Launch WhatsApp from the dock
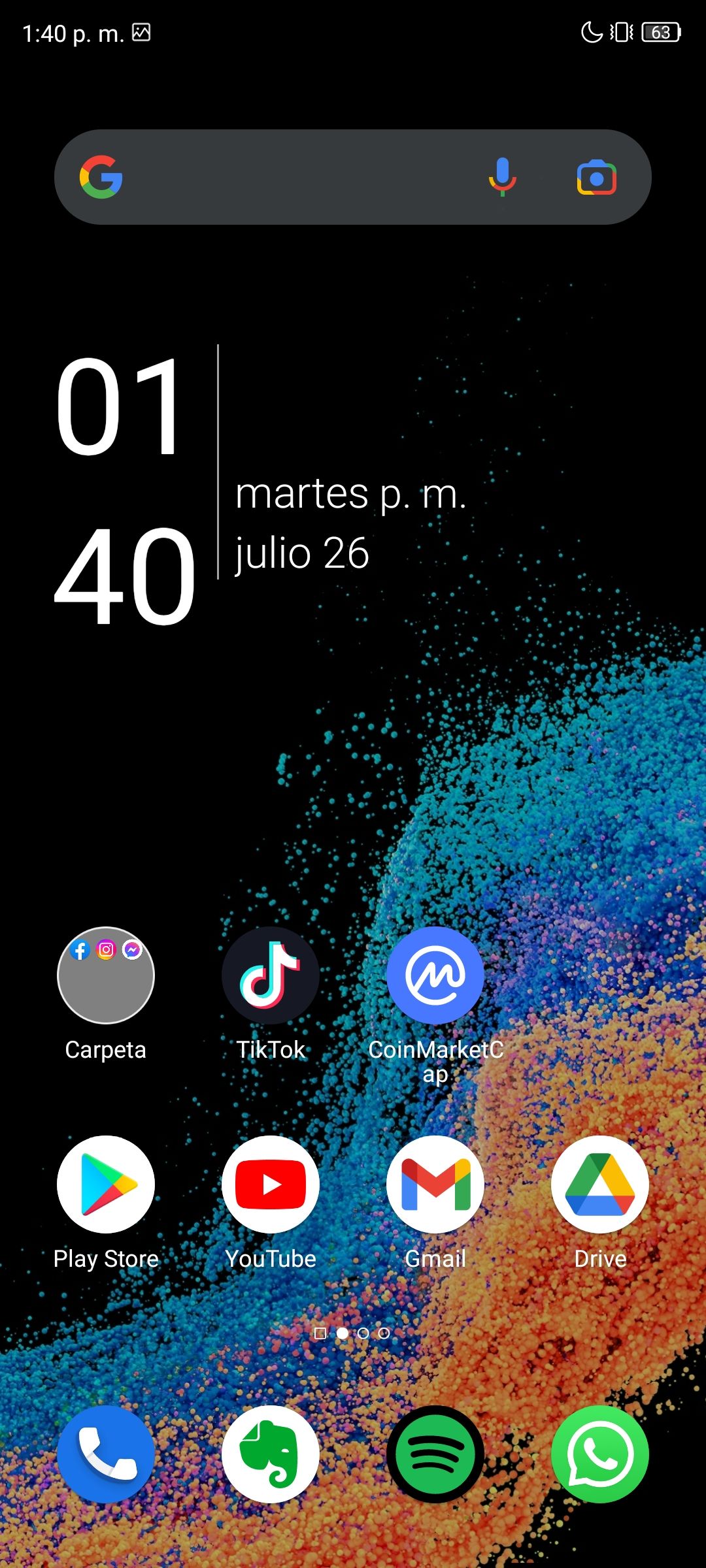This screenshot has width=706, height=1568. point(600,1454)
